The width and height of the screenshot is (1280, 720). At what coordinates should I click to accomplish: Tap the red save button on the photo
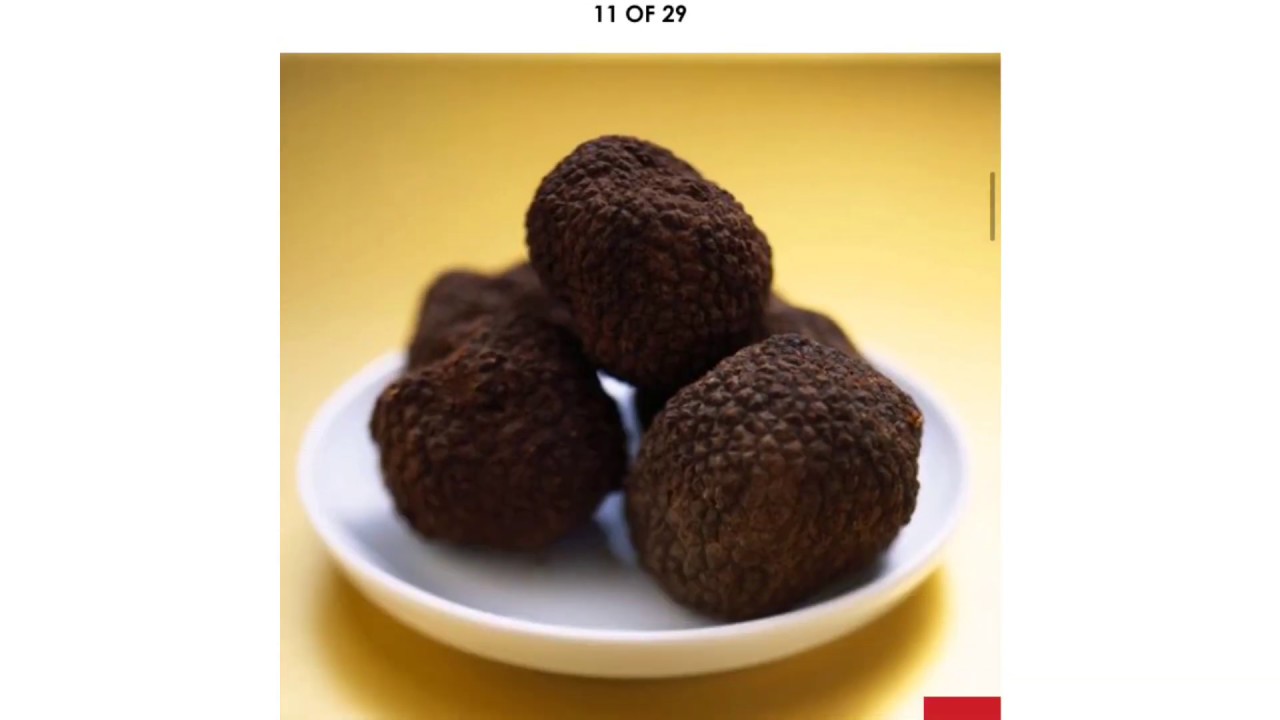(x=961, y=708)
